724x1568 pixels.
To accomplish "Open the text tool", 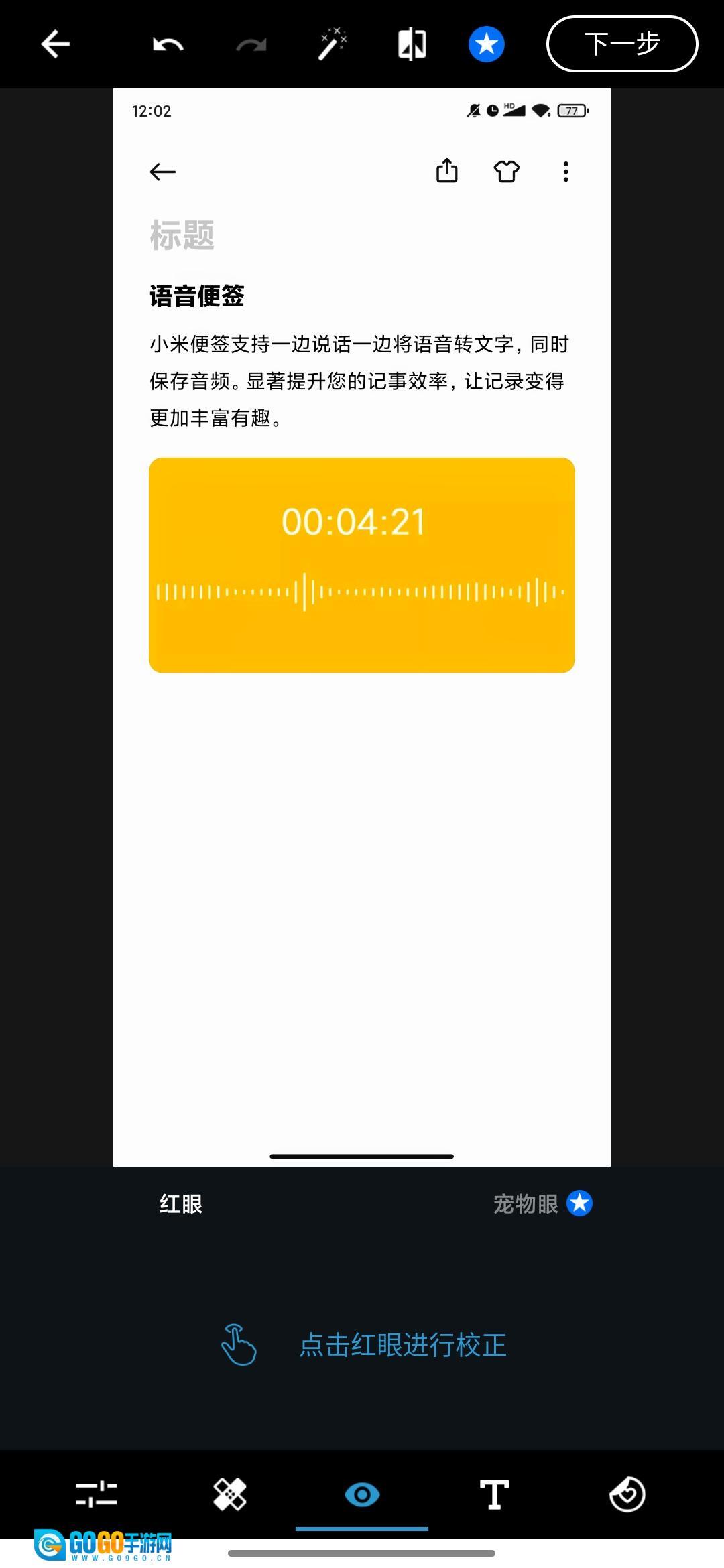I will point(494,1494).
